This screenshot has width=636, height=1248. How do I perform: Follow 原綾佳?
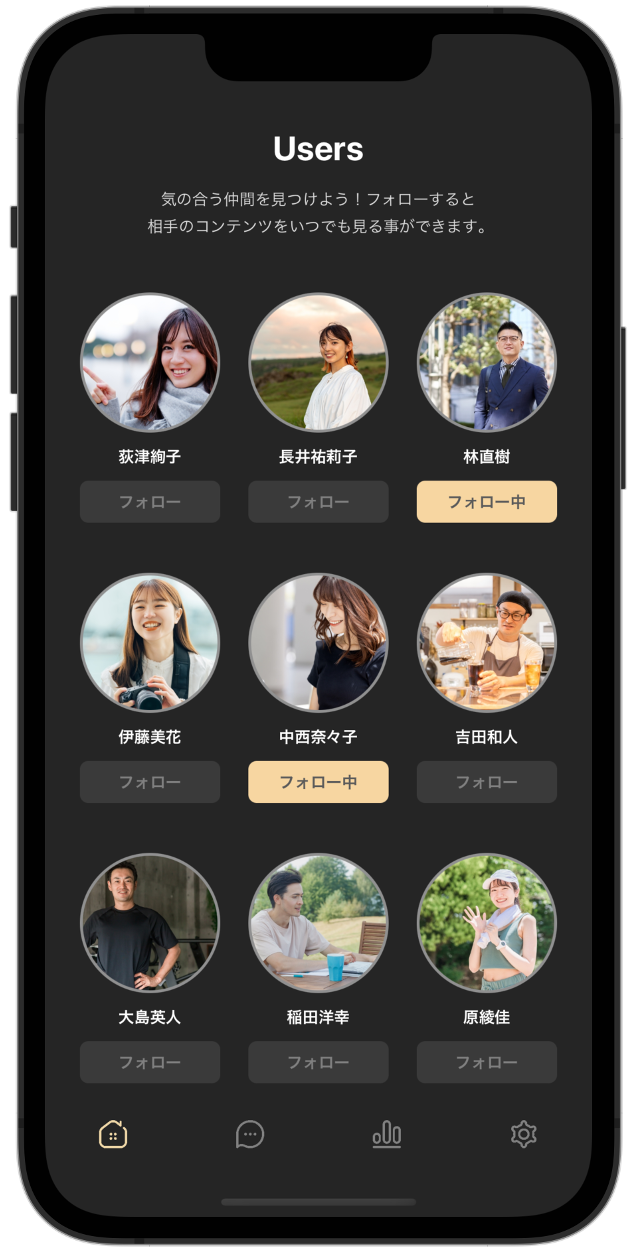coord(486,1062)
